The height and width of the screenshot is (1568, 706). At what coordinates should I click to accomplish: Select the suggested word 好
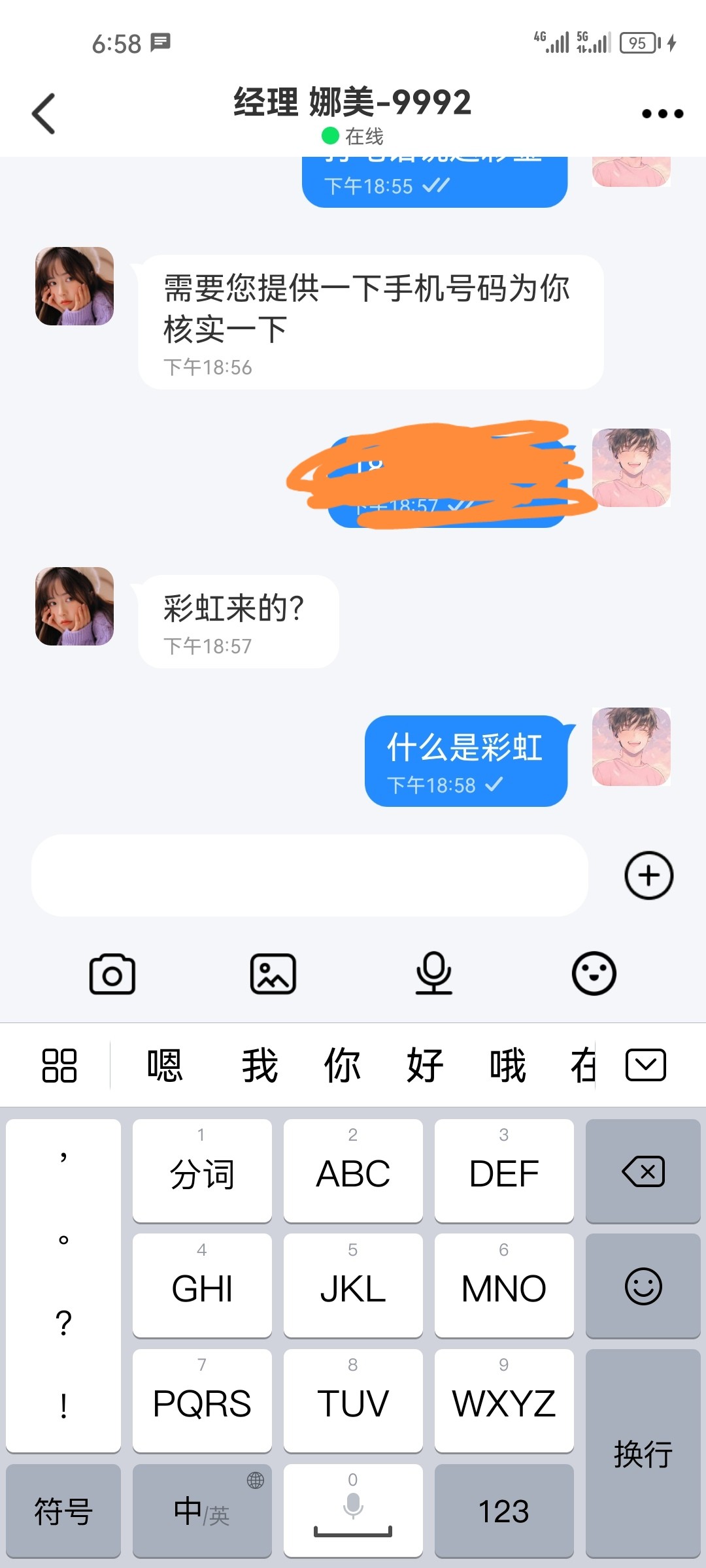(425, 1066)
